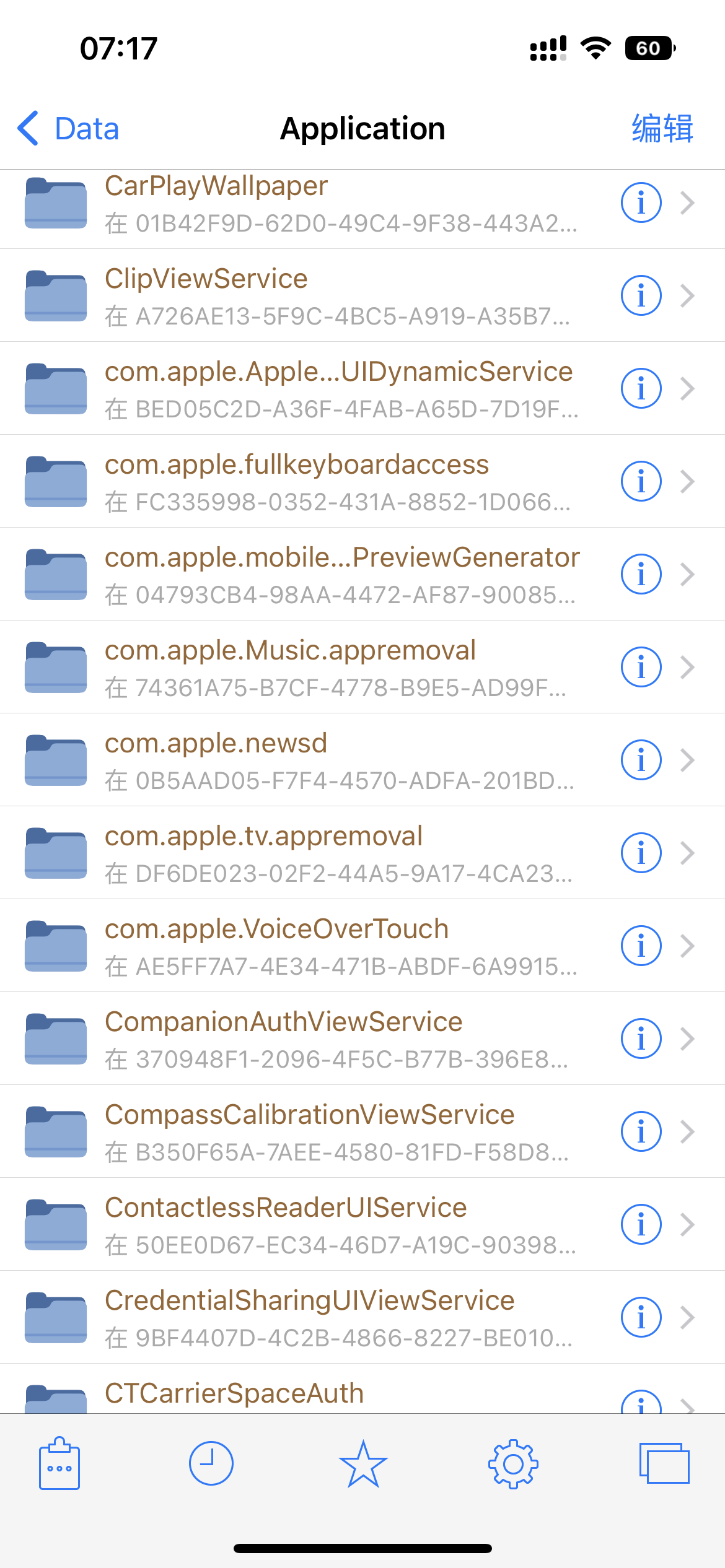Show info for com.apple.Apple...UIDynamicService
Viewport: 725px width, 1568px height.
641,388
